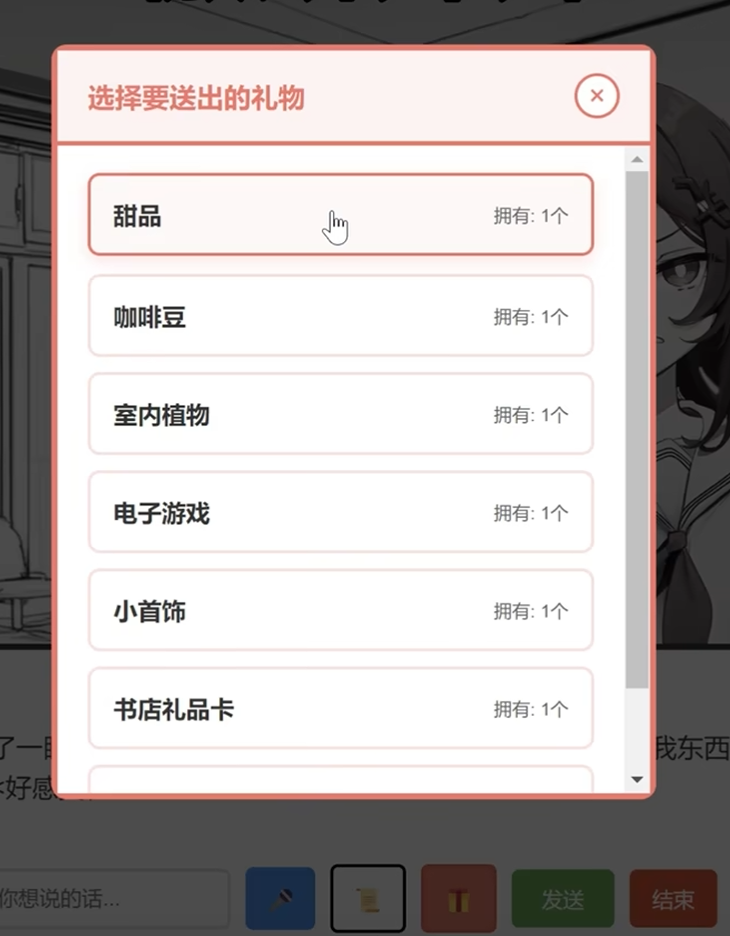Select the 书店礼品卡 gift
730x936 pixels.
(340, 708)
